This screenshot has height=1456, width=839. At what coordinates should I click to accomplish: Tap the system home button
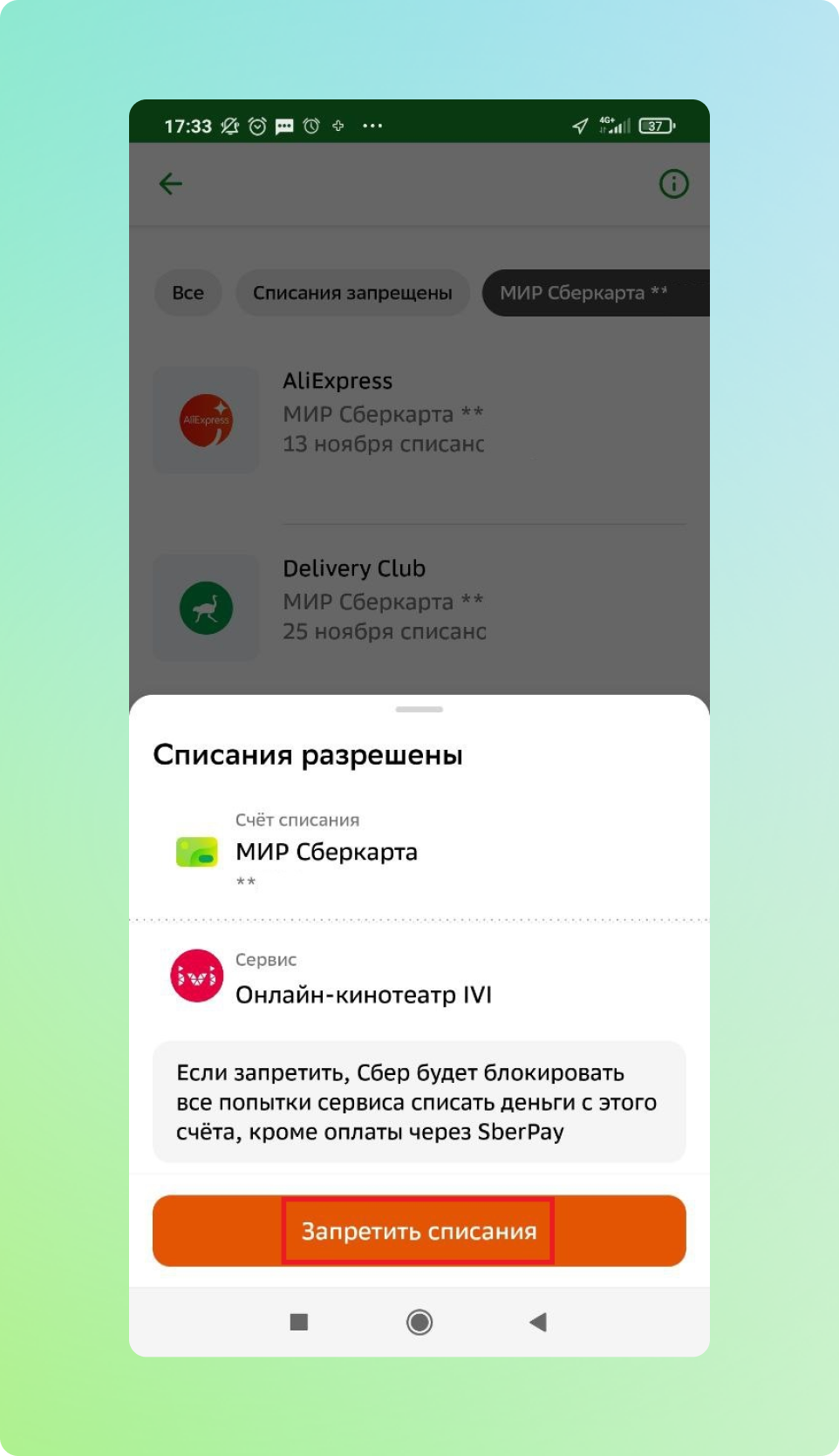419,1322
